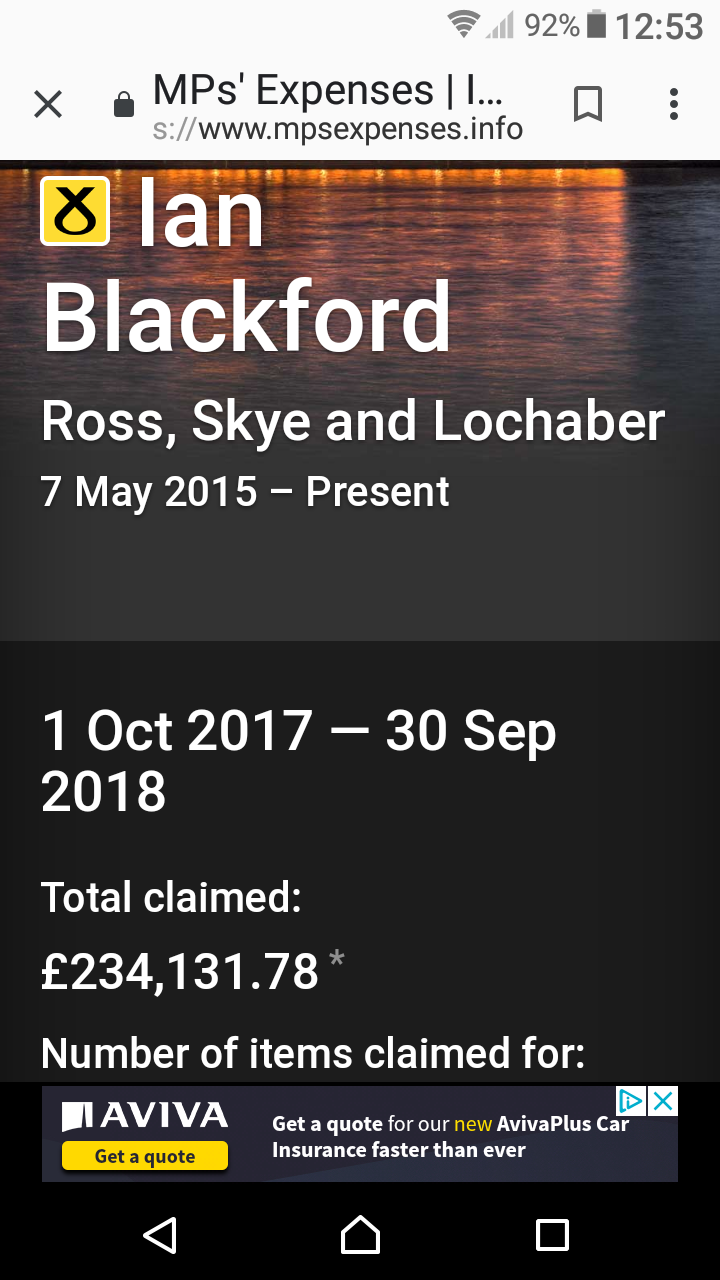The width and height of the screenshot is (720, 1280).
Task: Bookmark this MPs' Expenses page
Action: 588,104
